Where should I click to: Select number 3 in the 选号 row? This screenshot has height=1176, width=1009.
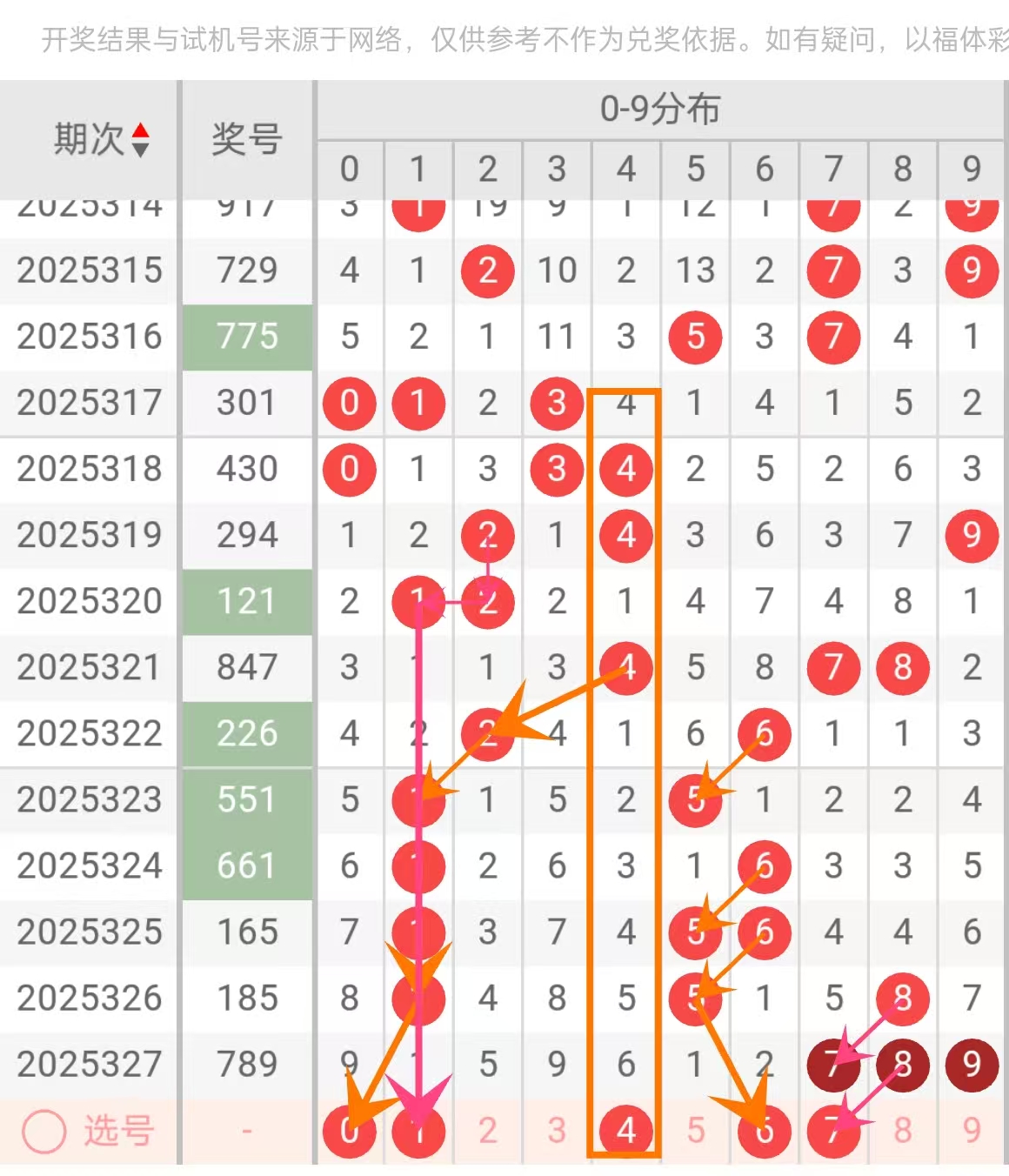(x=557, y=1131)
